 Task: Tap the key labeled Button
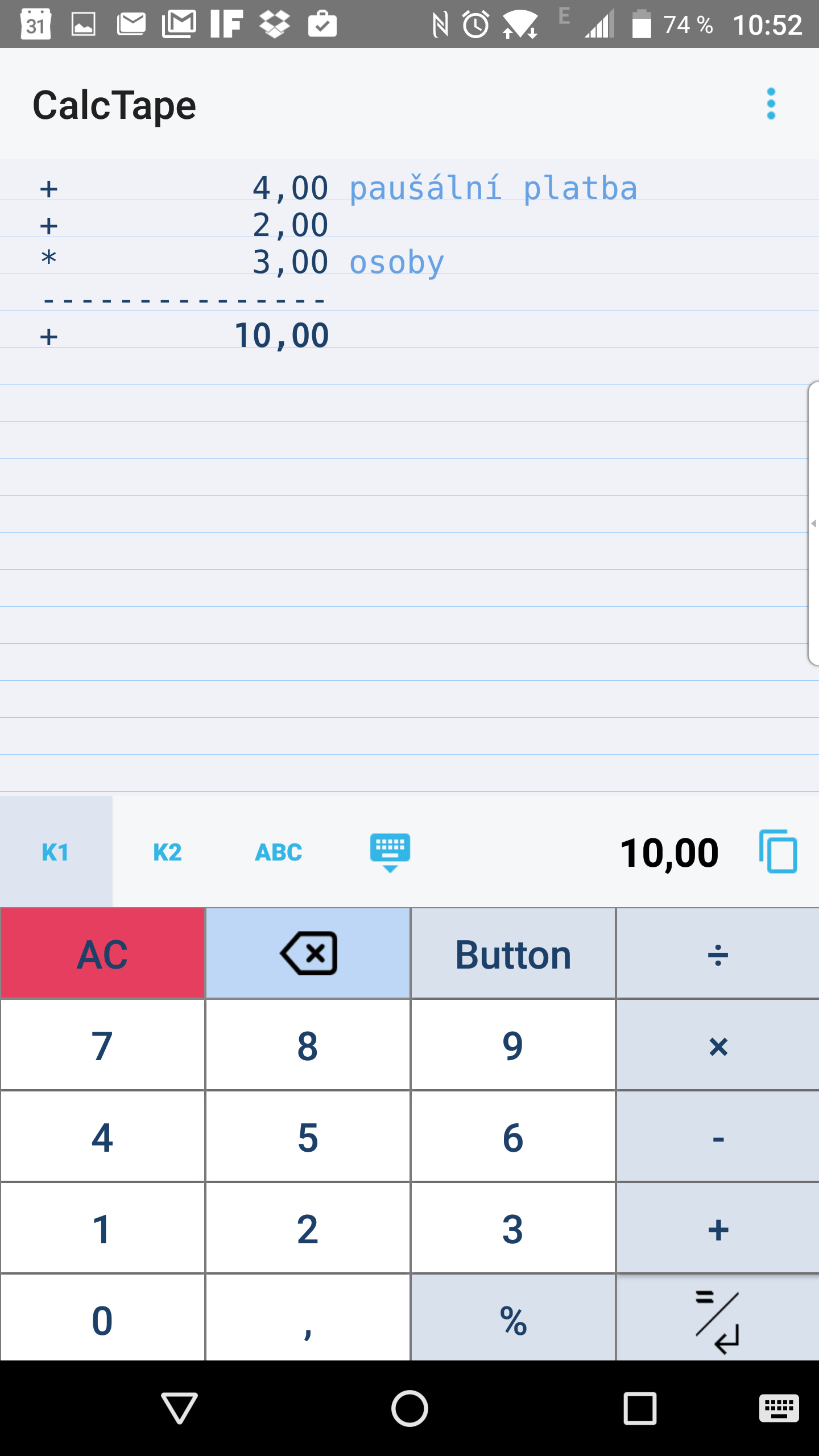(513, 954)
